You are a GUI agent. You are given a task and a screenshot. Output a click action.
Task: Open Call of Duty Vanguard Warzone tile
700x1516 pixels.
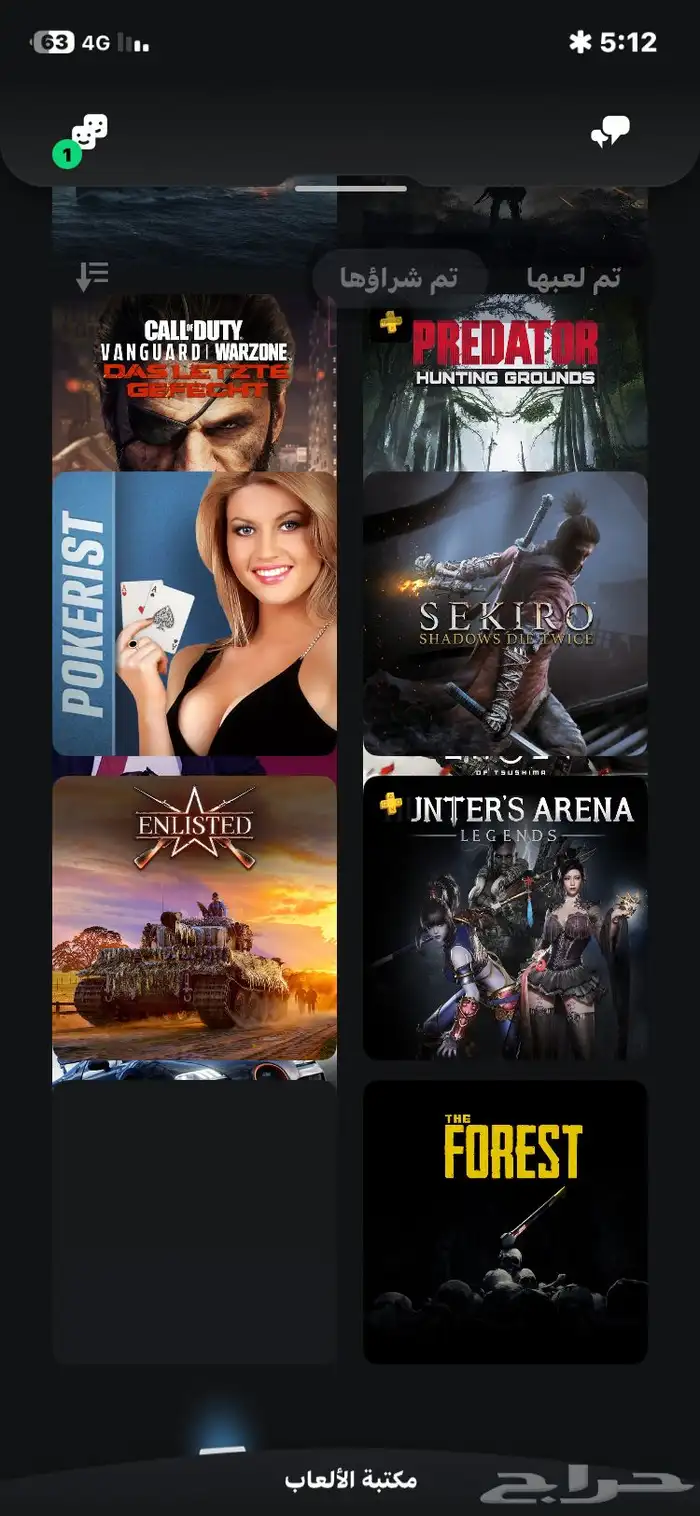coord(194,383)
